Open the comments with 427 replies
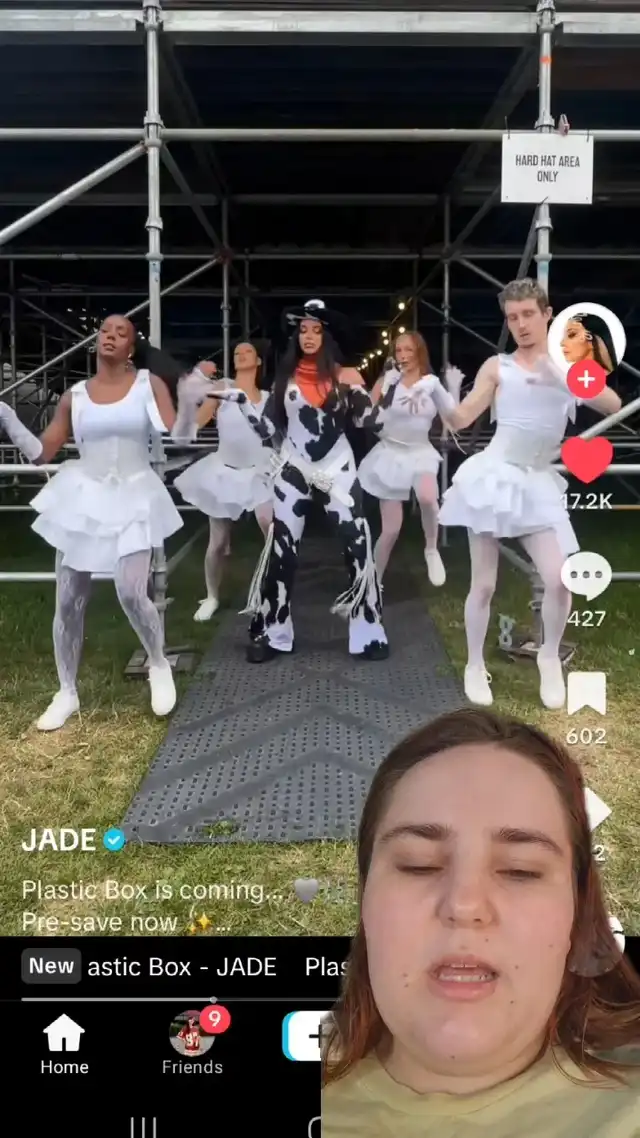640x1138 pixels. [586, 578]
